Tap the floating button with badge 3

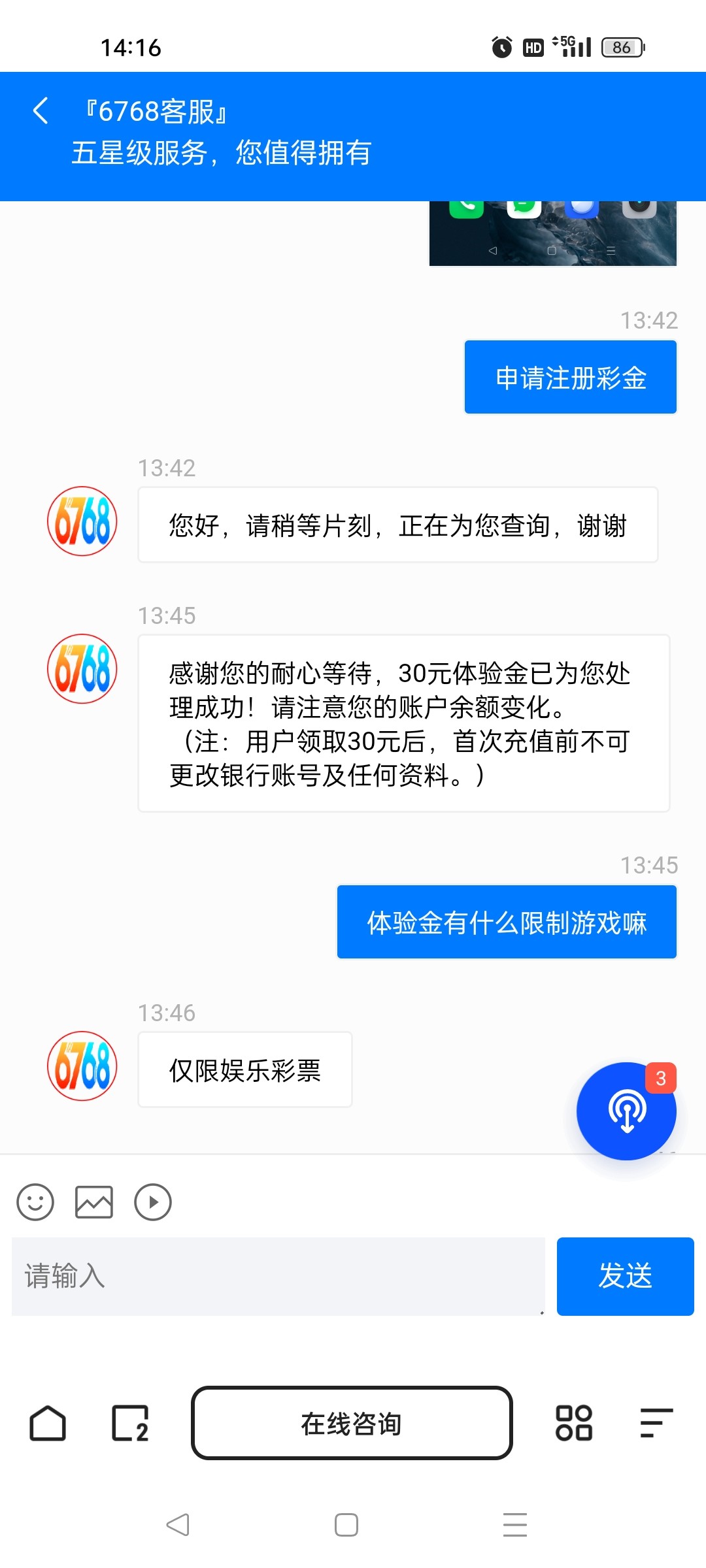click(626, 1111)
